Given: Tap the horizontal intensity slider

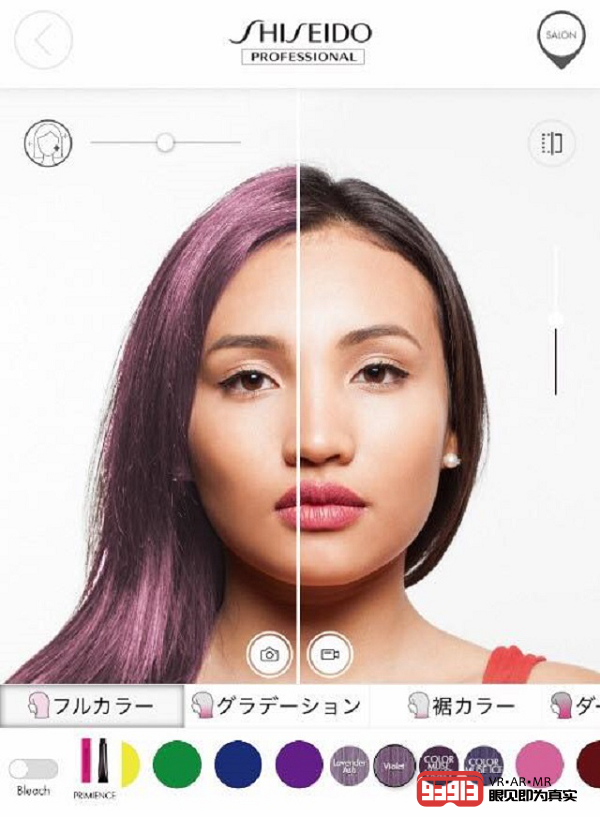Looking at the screenshot, I should point(165,143).
